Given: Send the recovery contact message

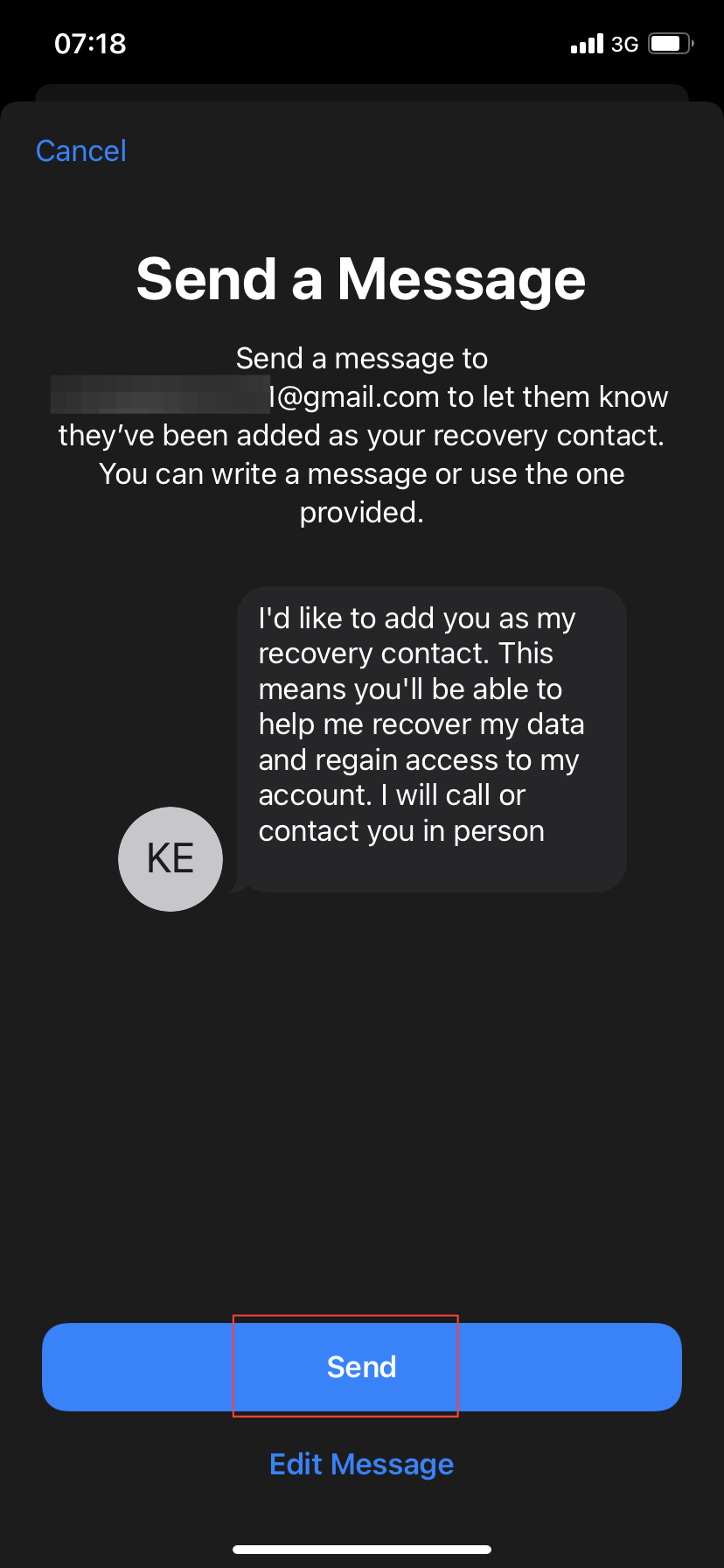Looking at the screenshot, I should 361,1367.
